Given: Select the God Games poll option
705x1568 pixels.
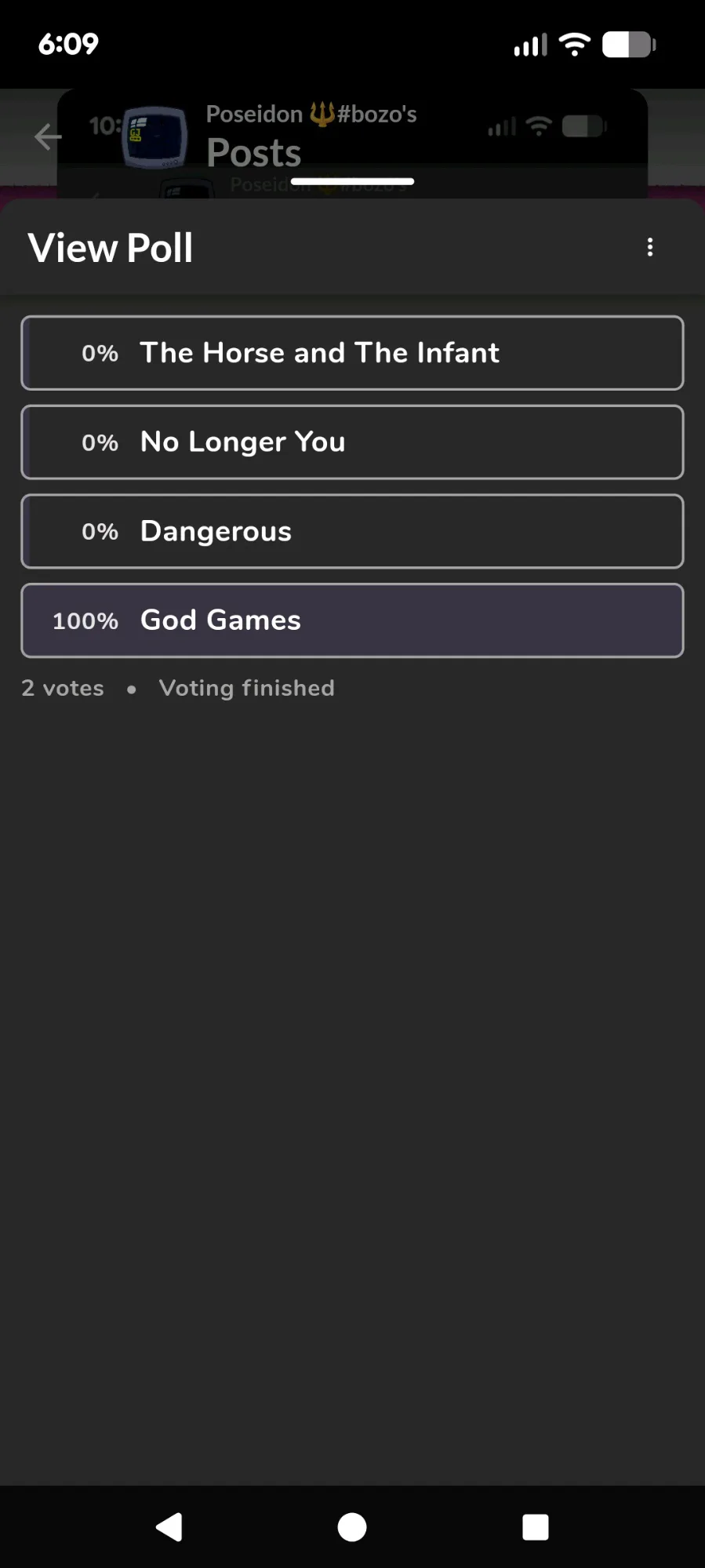Looking at the screenshot, I should click(x=352, y=620).
